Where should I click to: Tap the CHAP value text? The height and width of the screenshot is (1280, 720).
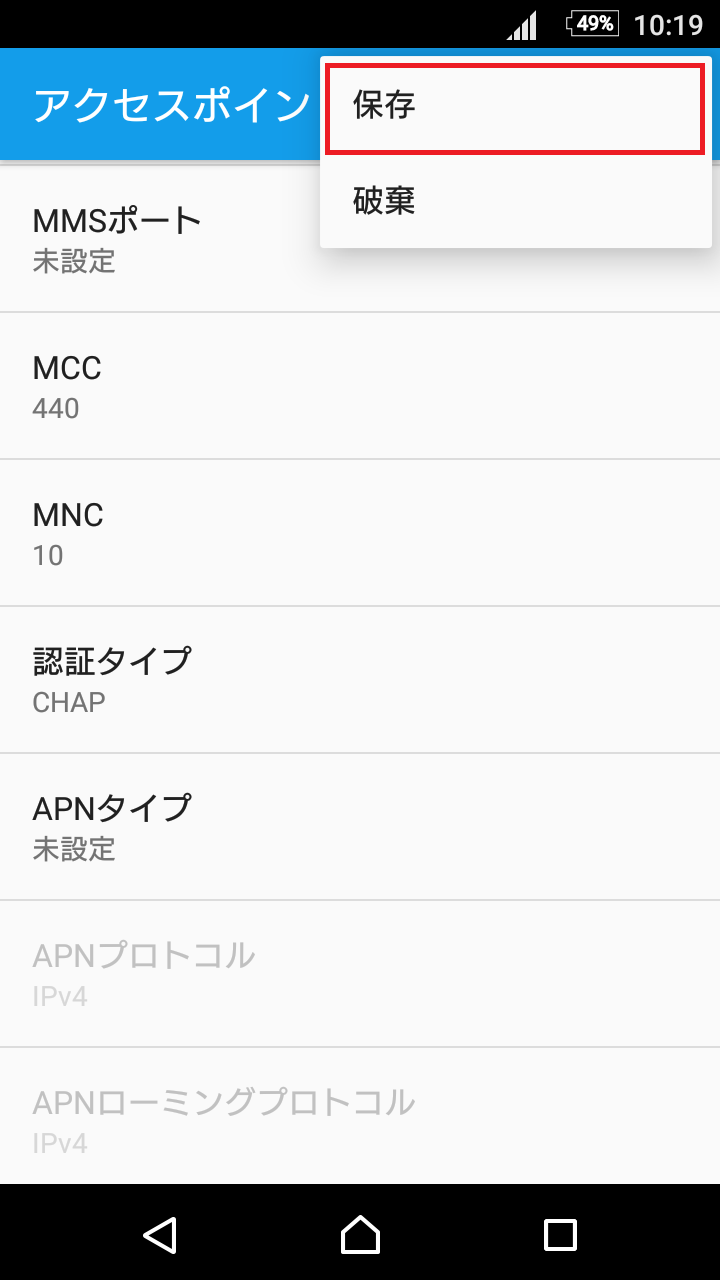point(66,701)
